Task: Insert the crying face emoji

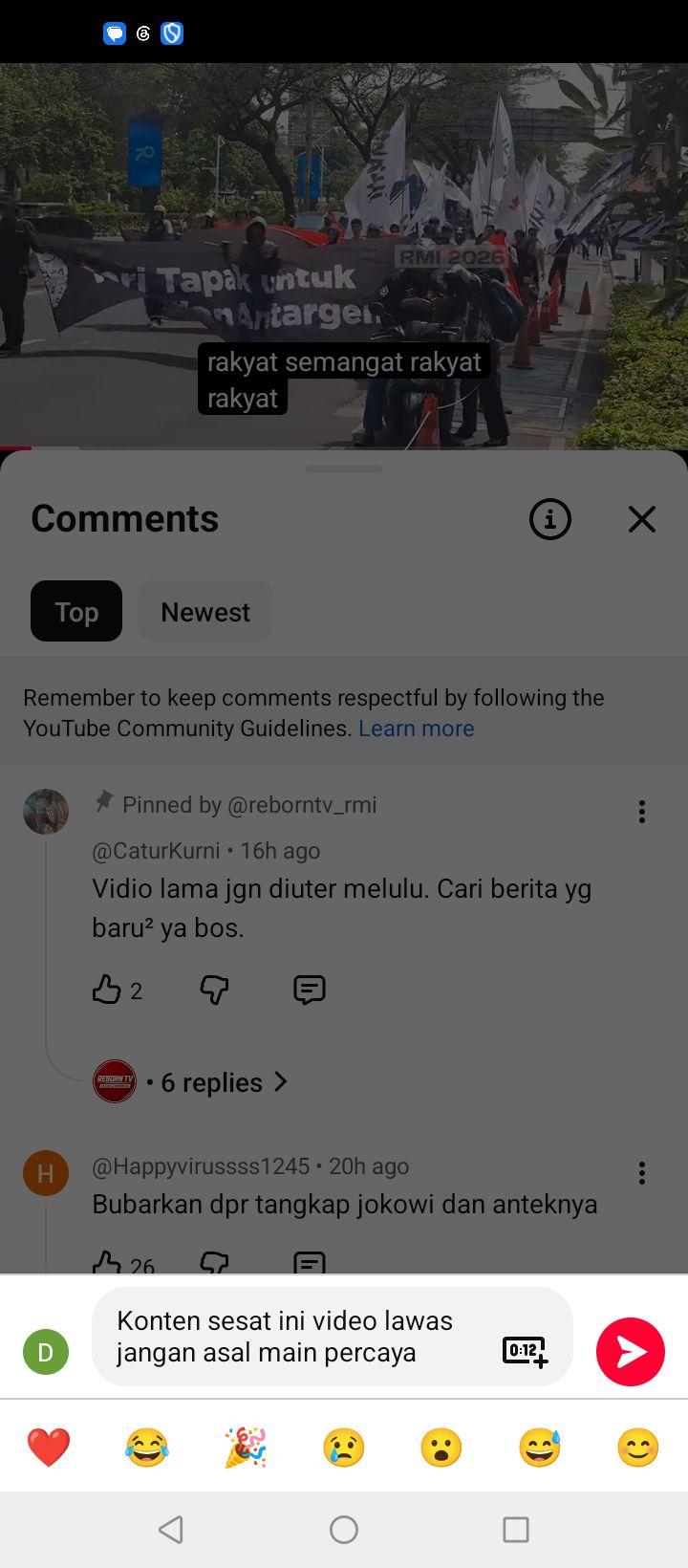Action: (x=344, y=1448)
